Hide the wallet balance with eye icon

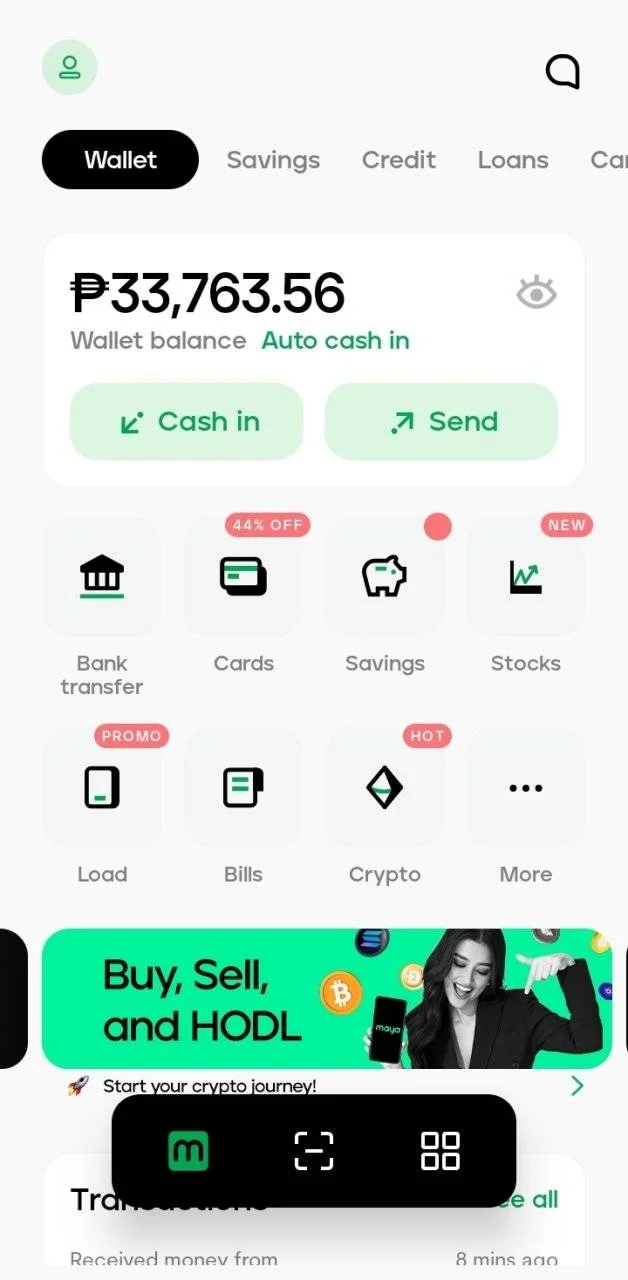pyautogui.click(x=536, y=292)
